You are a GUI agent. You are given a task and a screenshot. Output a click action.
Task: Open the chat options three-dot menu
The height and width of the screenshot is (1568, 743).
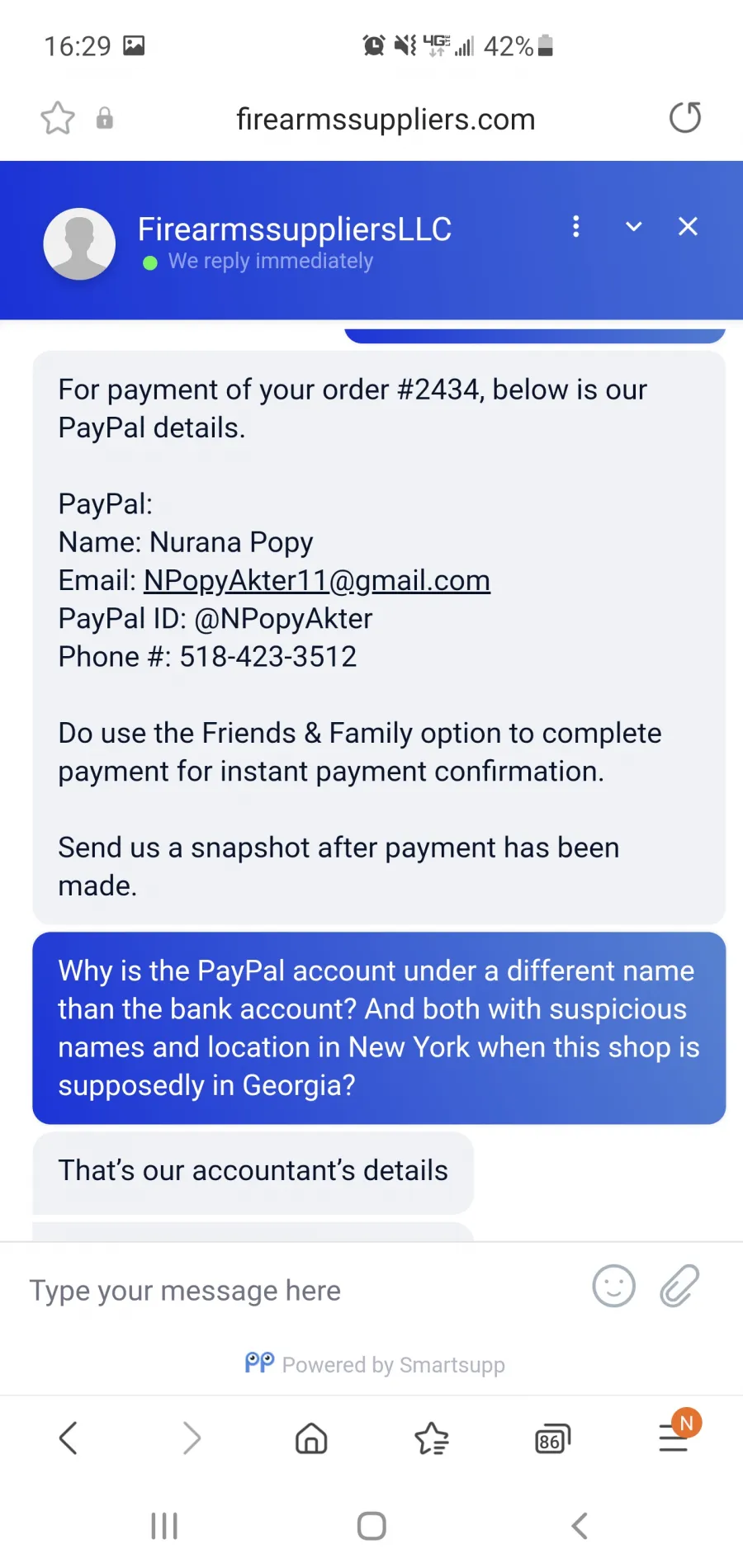pyautogui.click(x=576, y=226)
